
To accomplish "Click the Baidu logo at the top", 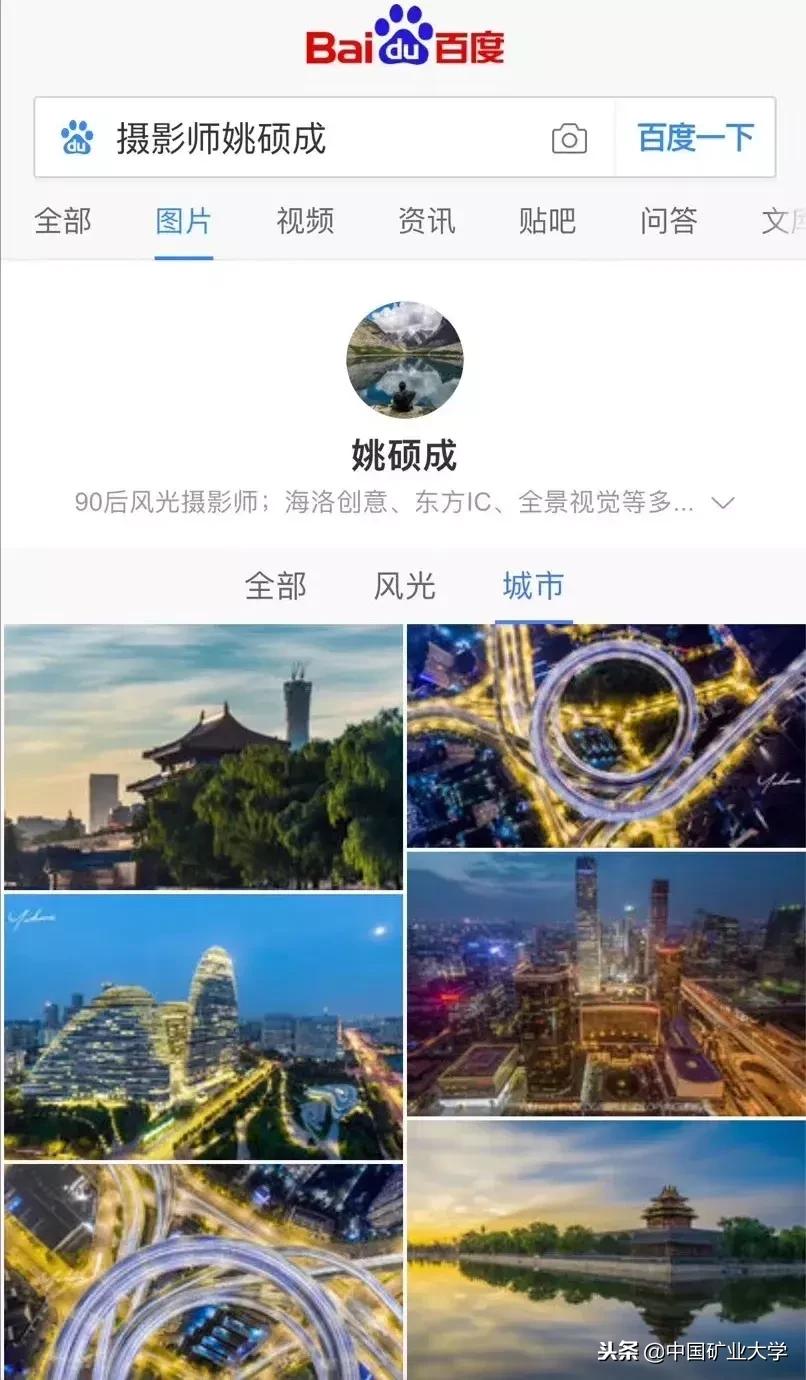I will tap(403, 40).
